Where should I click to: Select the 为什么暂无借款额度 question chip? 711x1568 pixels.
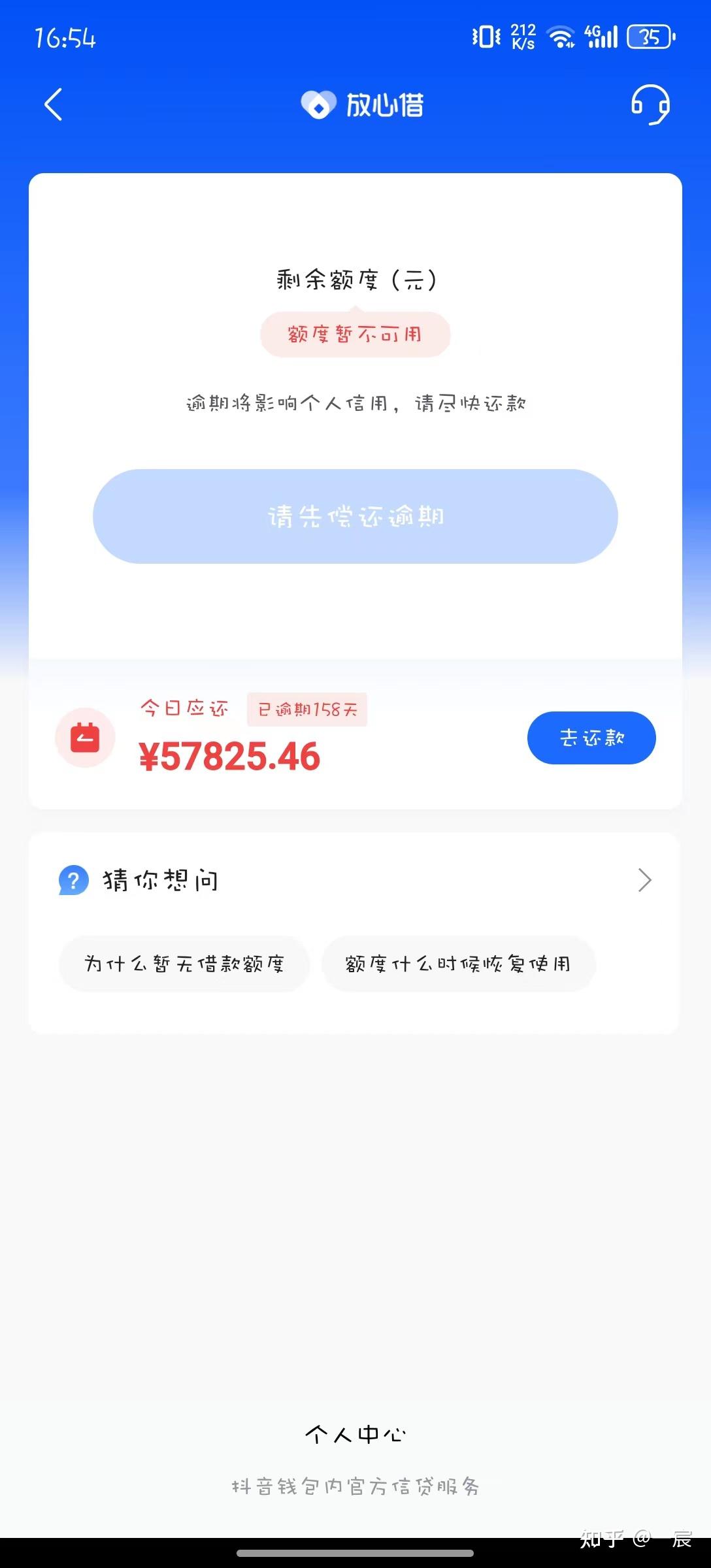pyautogui.click(x=184, y=964)
